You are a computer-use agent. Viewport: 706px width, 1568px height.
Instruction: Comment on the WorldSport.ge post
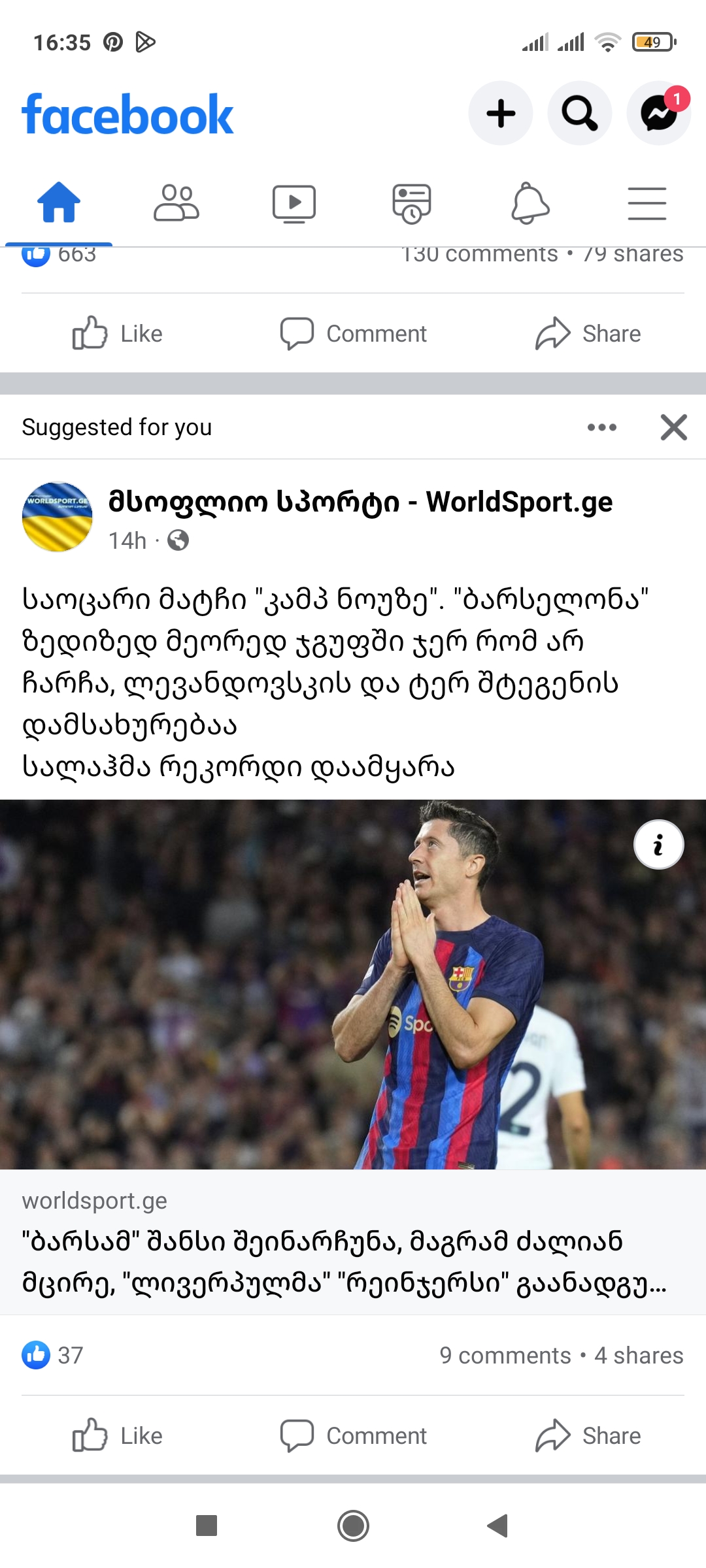point(354,1435)
